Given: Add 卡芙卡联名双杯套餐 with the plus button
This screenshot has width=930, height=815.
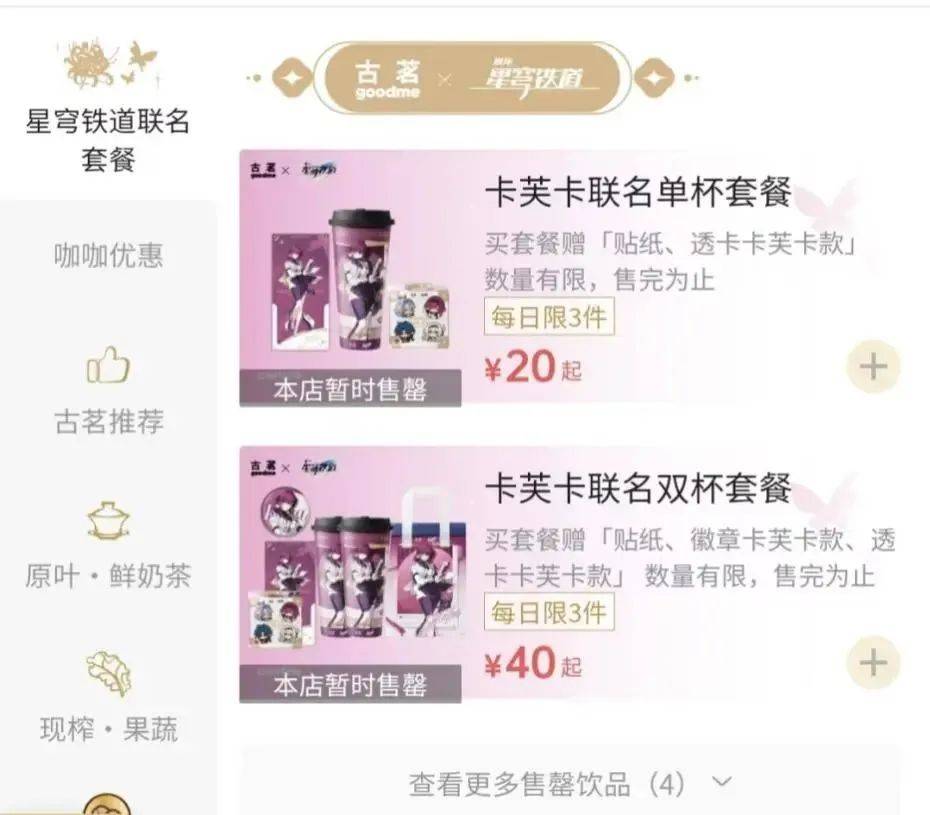Looking at the screenshot, I should tap(873, 663).
